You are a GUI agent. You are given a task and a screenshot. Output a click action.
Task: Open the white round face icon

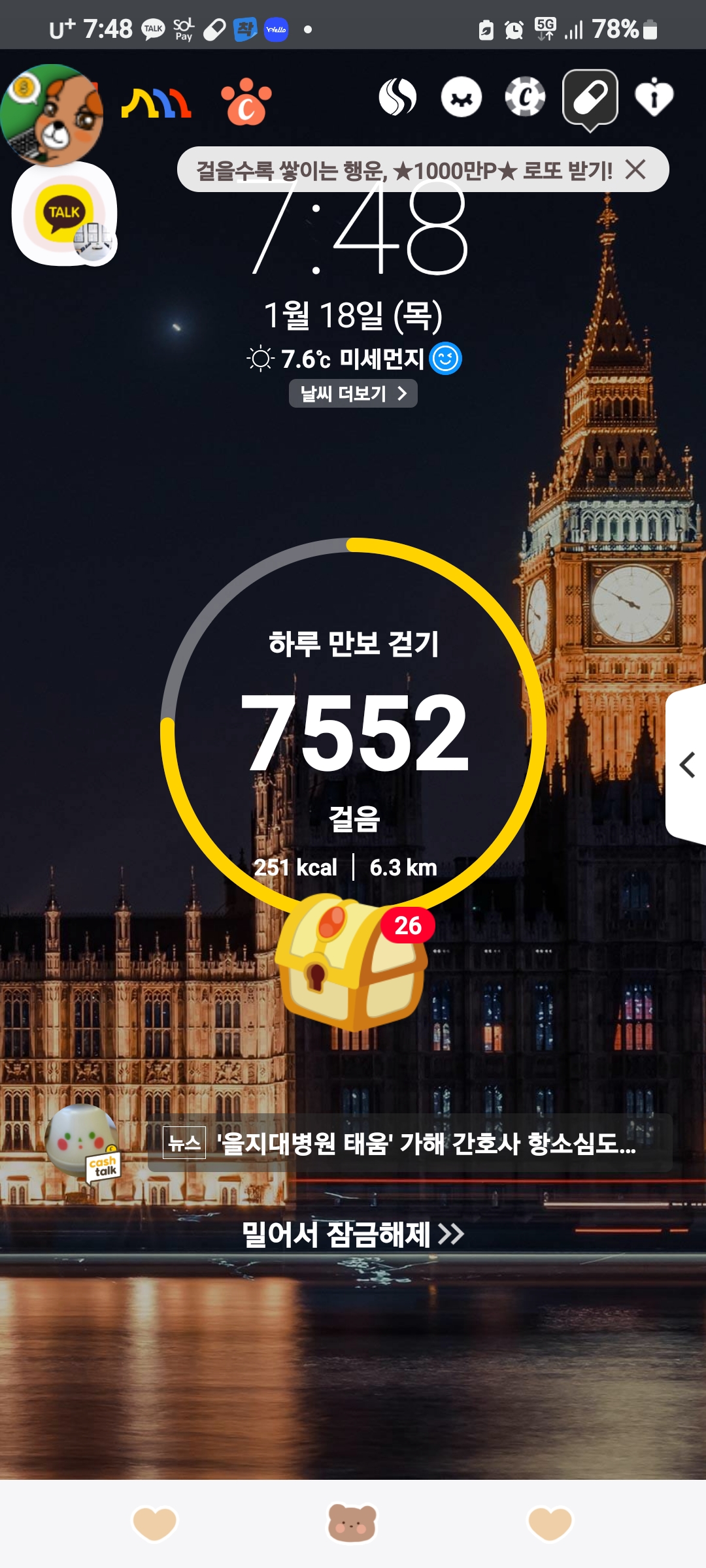[462, 97]
